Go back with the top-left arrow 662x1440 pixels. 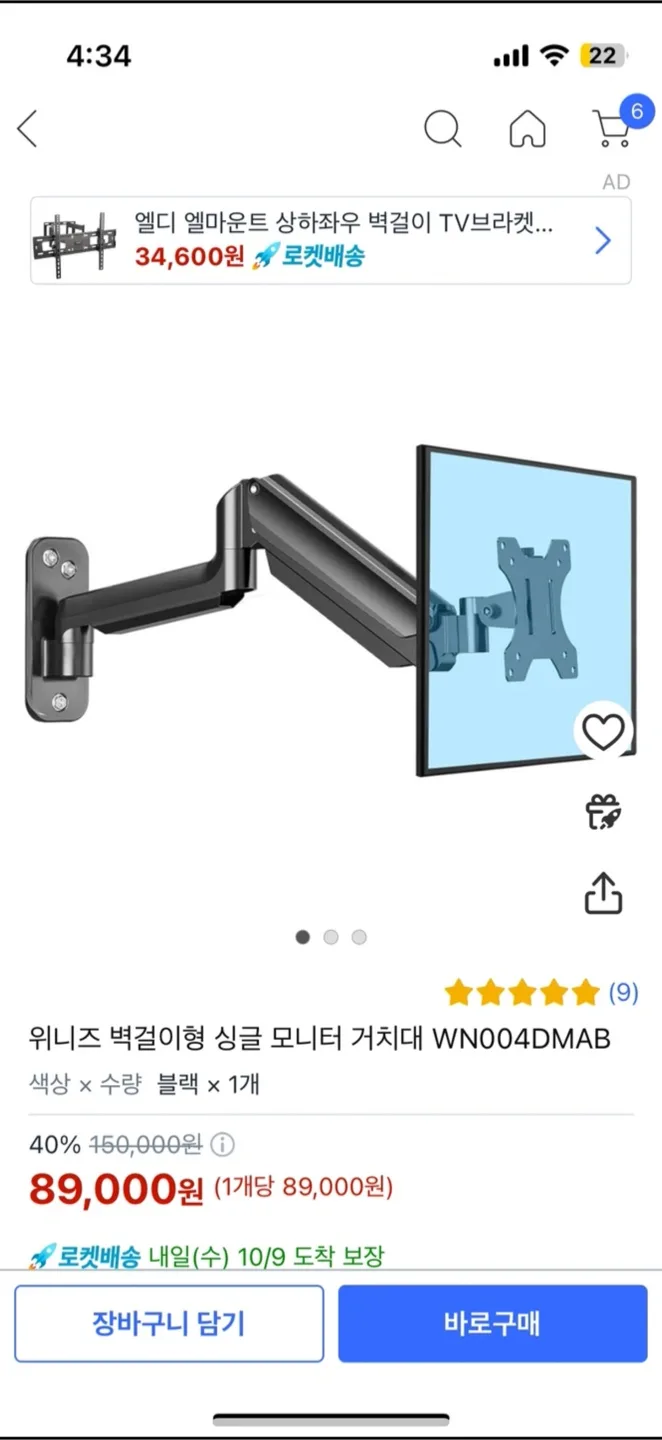click(x=28, y=129)
